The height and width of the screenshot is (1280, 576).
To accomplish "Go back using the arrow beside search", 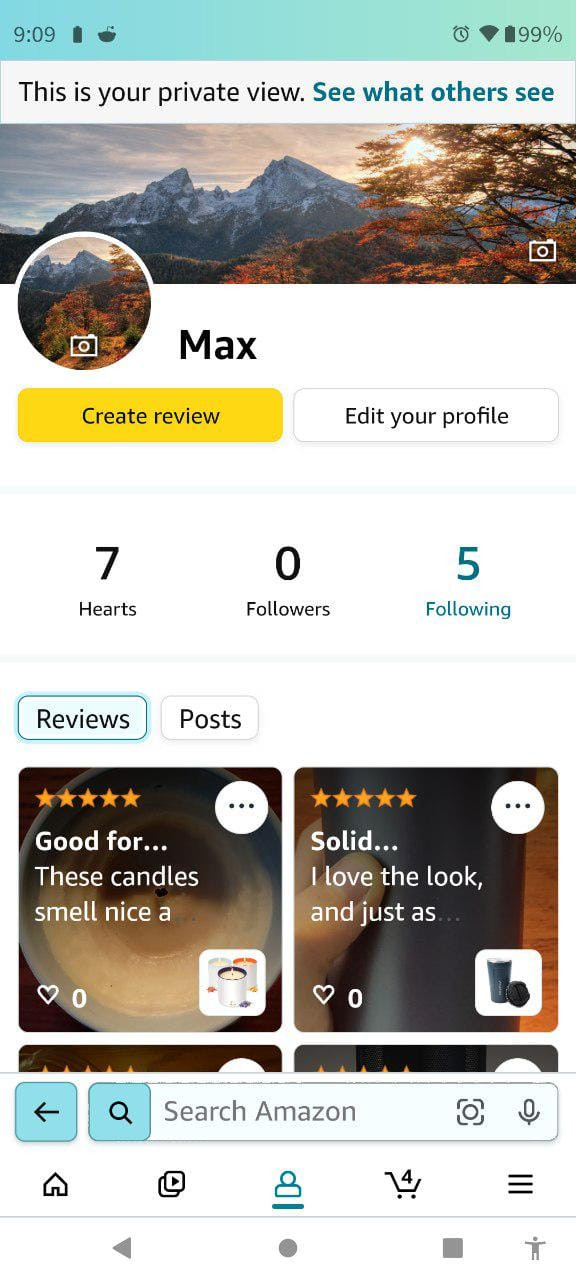I will (46, 1112).
